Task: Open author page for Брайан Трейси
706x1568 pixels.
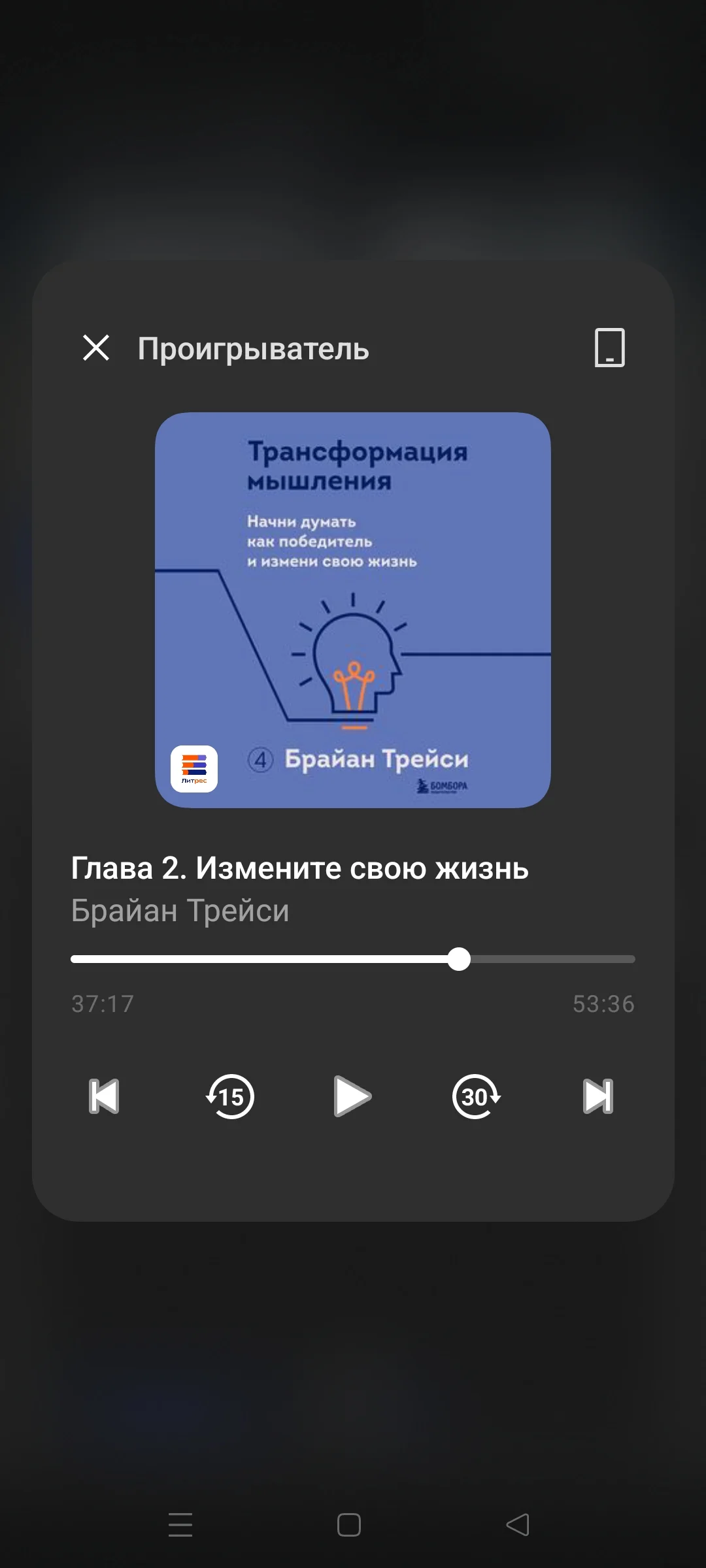Action: tap(180, 909)
